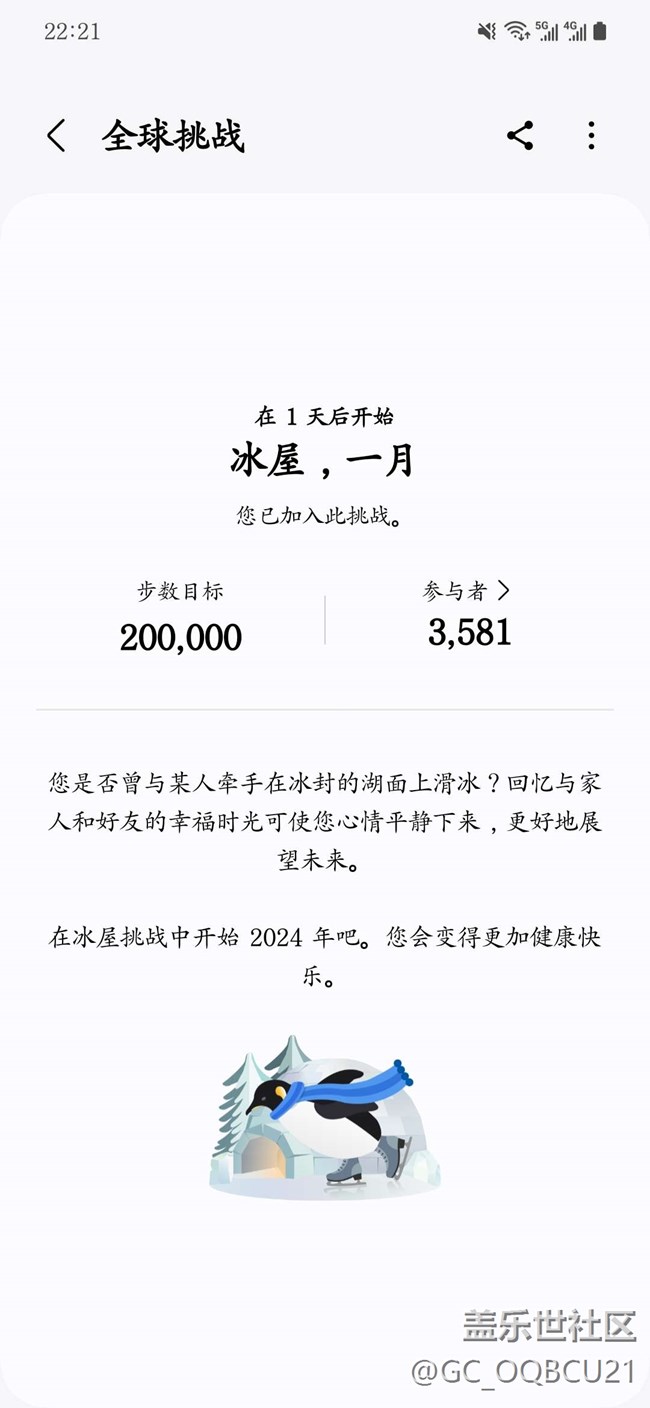Go back from the 全球挑战 page
Screen dimensions: 650x1408
(x=56, y=136)
